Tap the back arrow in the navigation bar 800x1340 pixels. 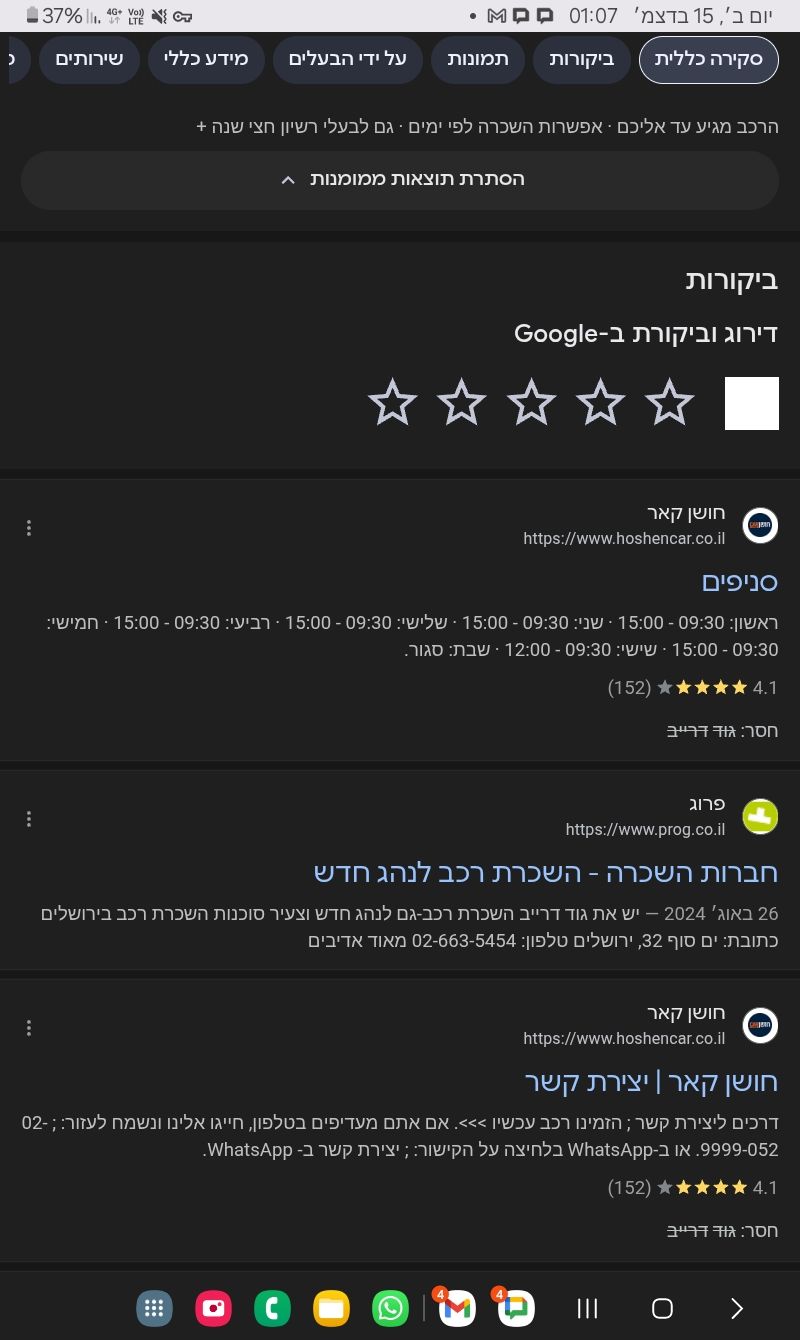click(x=737, y=1307)
